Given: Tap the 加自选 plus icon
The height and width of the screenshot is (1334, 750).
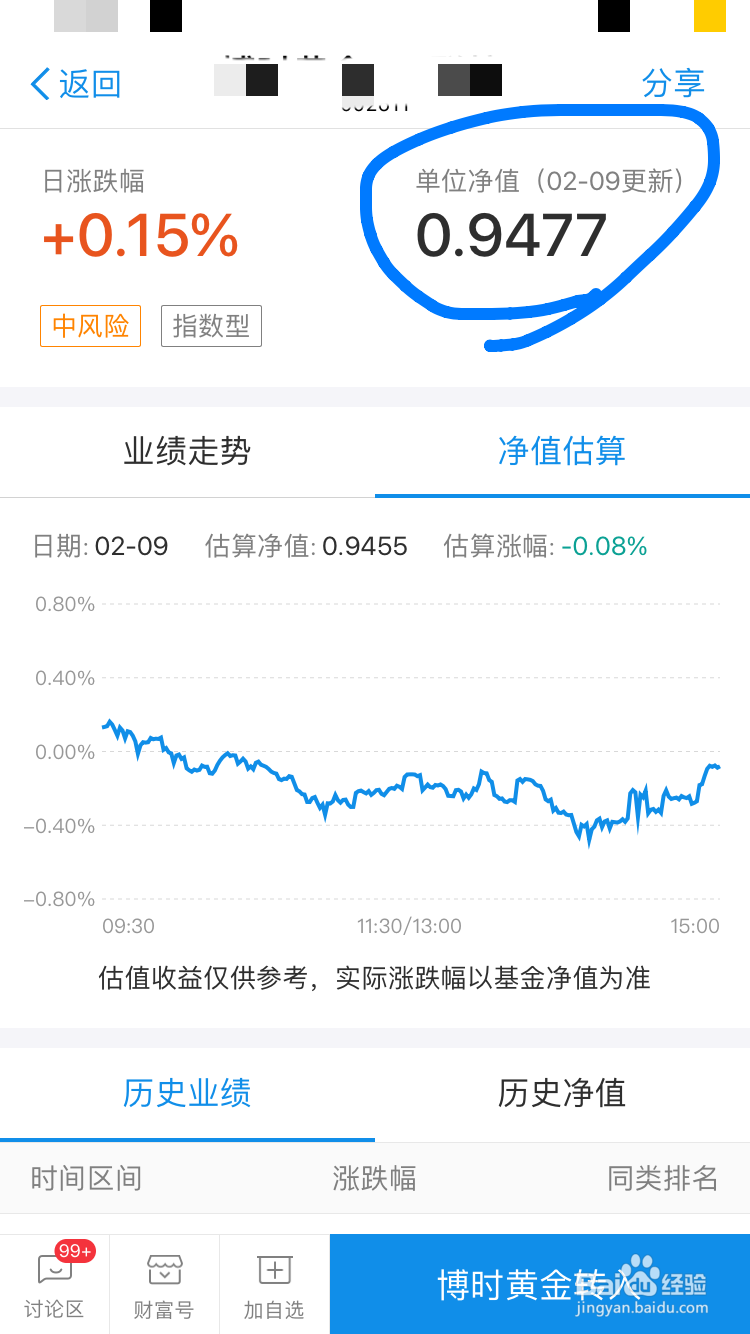Looking at the screenshot, I should point(274,1284).
